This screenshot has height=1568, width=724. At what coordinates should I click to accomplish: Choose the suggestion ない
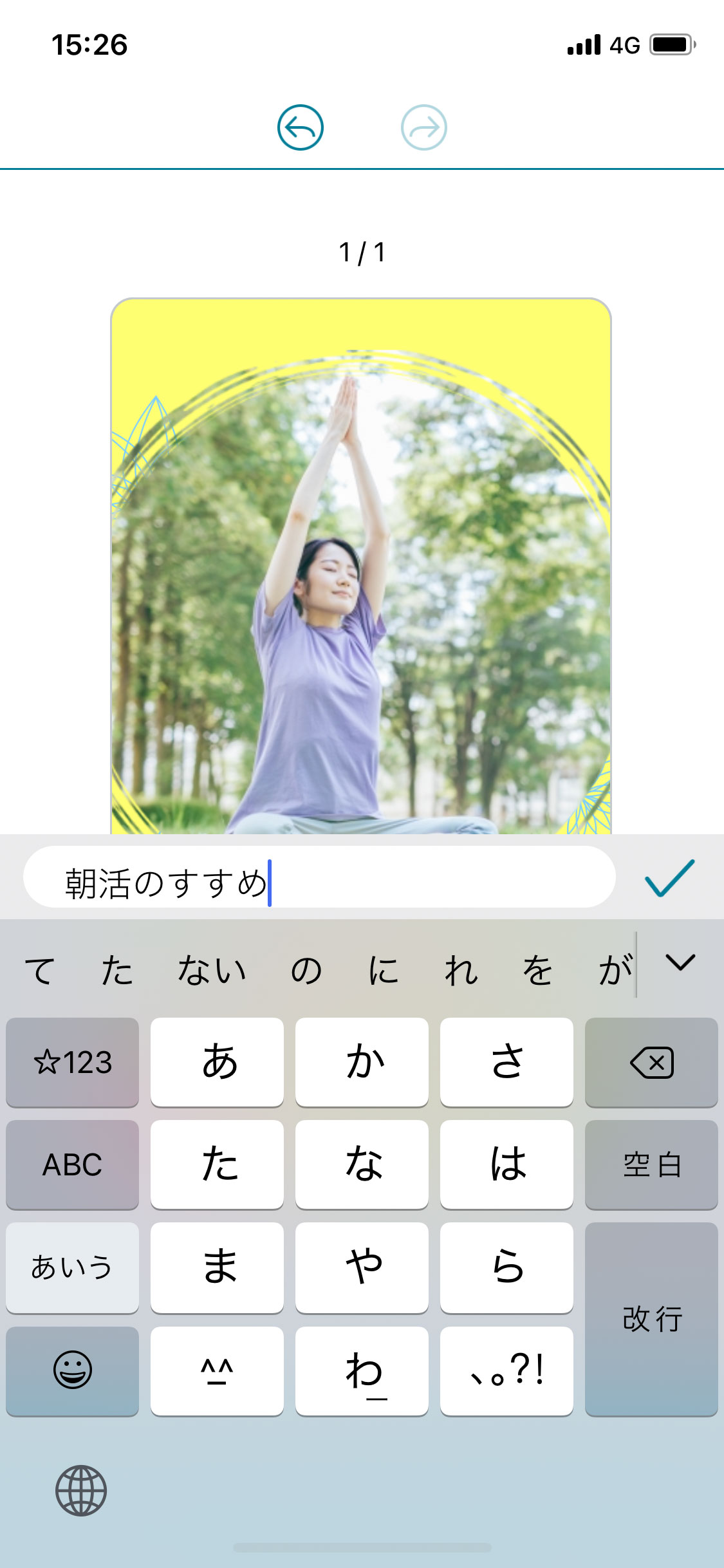212,971
